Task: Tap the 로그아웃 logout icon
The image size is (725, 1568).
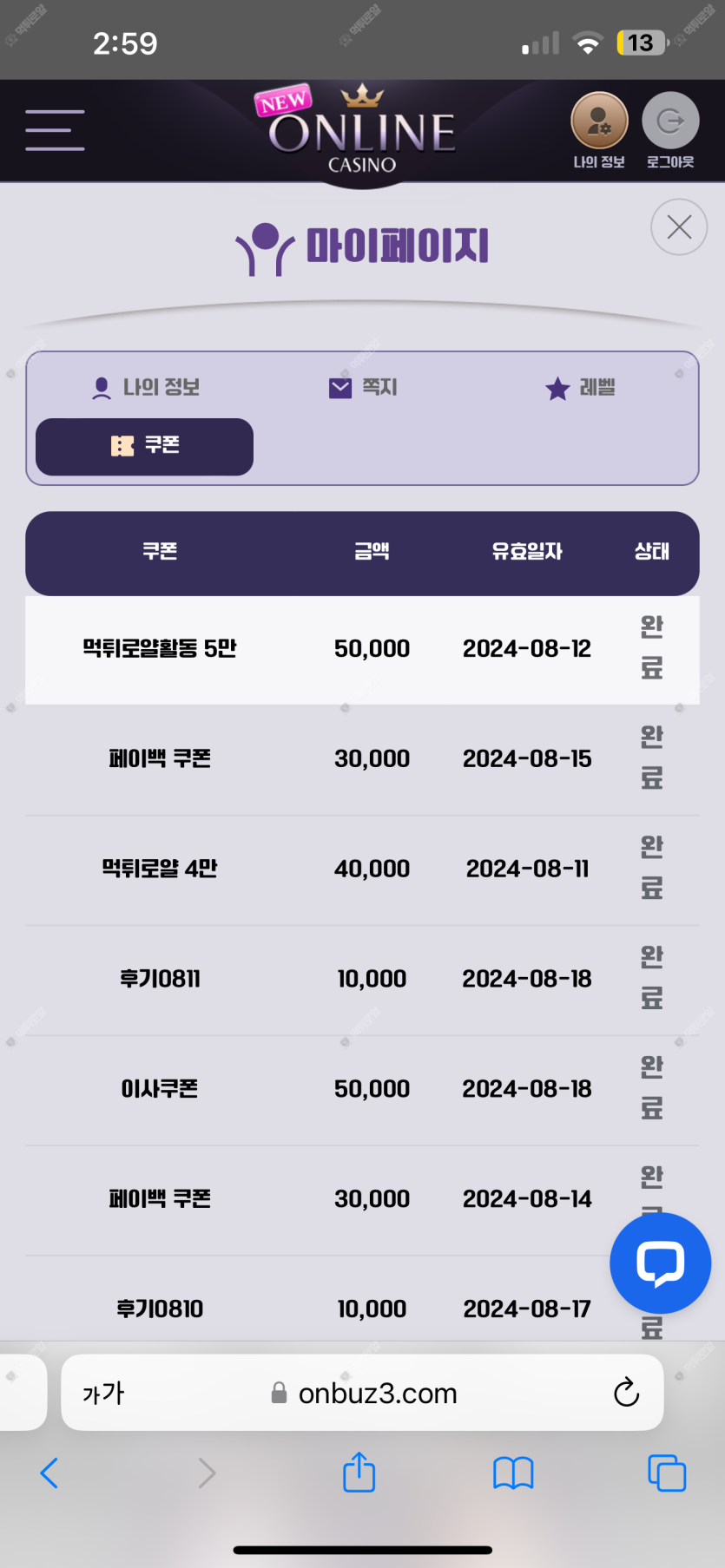Action: tap(670, 121)
